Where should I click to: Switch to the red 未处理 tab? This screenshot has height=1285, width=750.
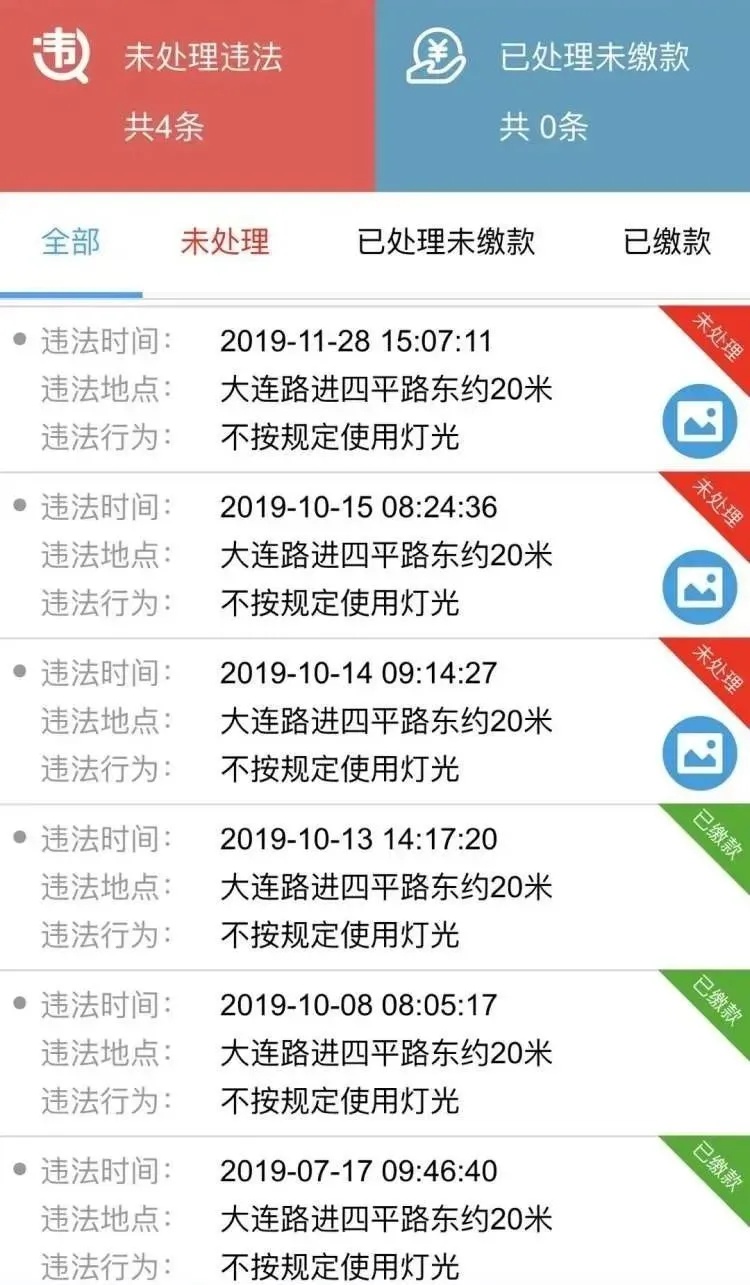click(x=225, y=242)
